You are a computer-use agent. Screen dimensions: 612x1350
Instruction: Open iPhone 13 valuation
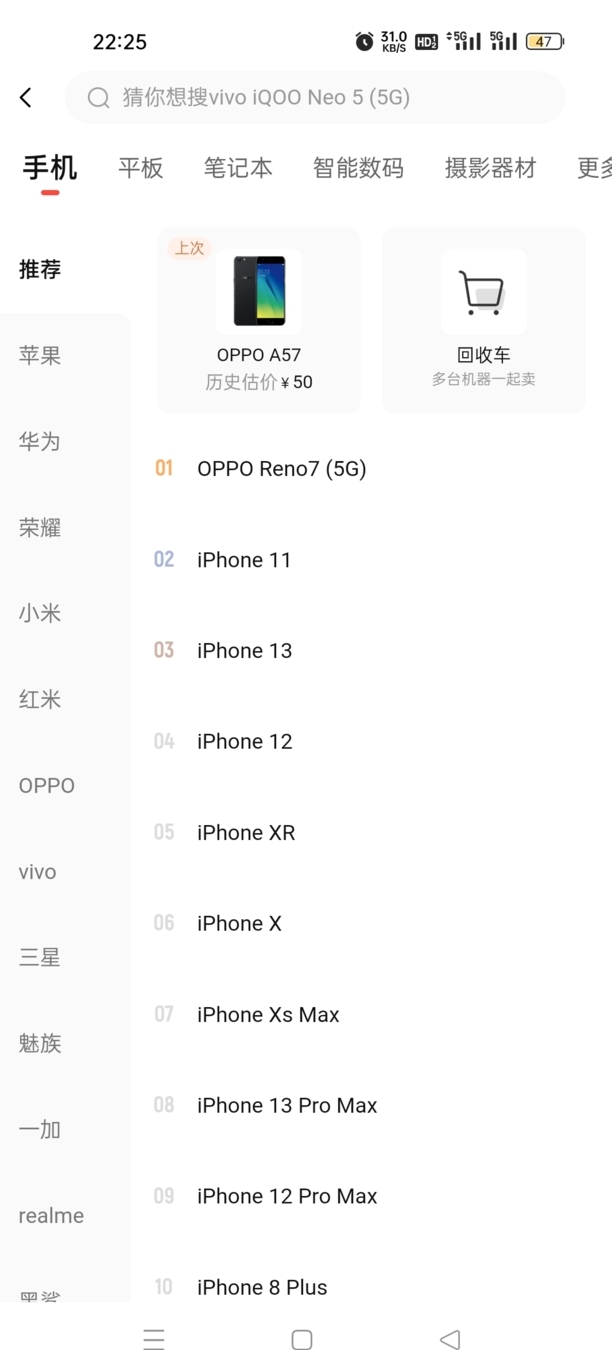click(x=372, y=651)
